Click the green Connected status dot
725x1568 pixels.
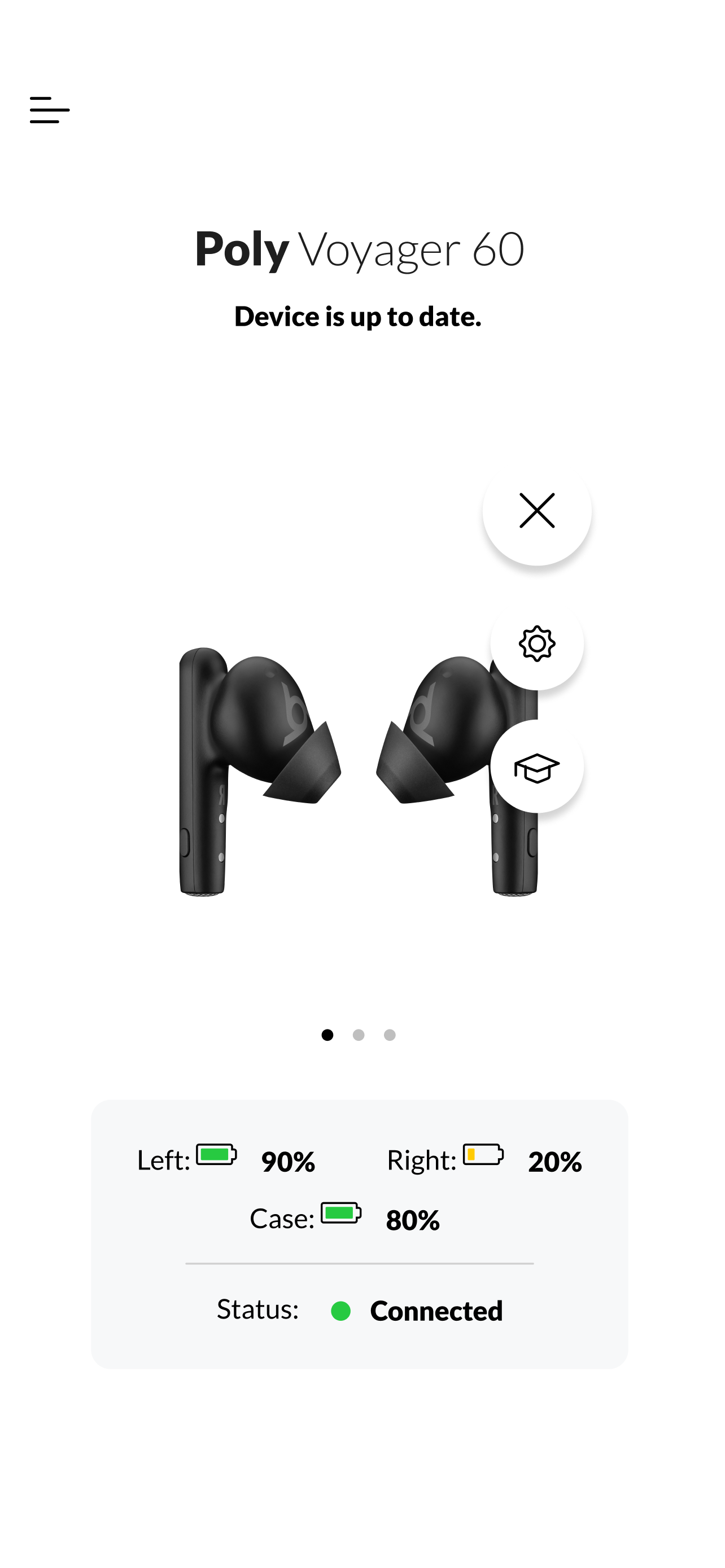coord(341,1310)
